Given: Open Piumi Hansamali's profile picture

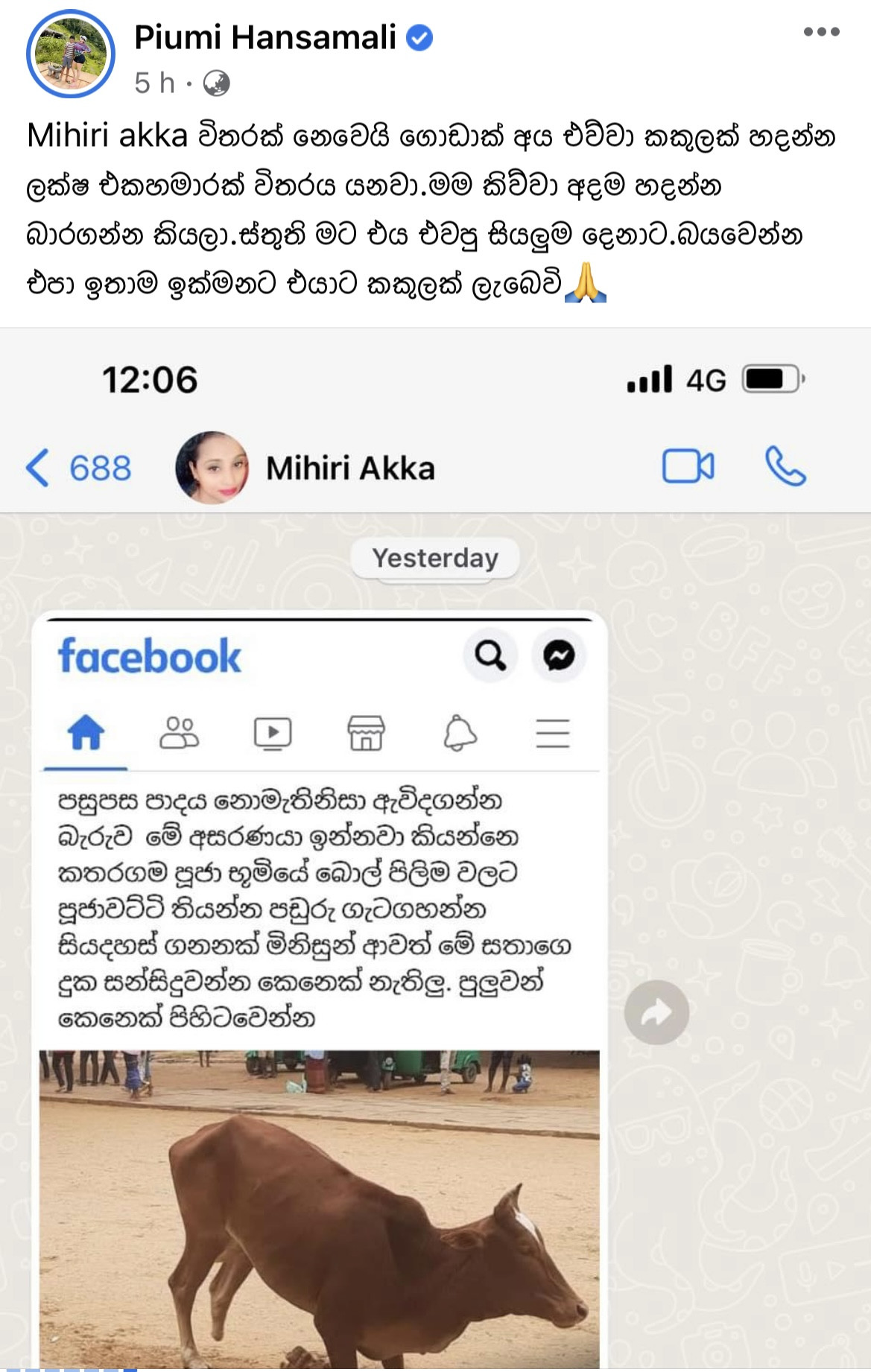Looking at the screenshot, I should coord(71,54).
